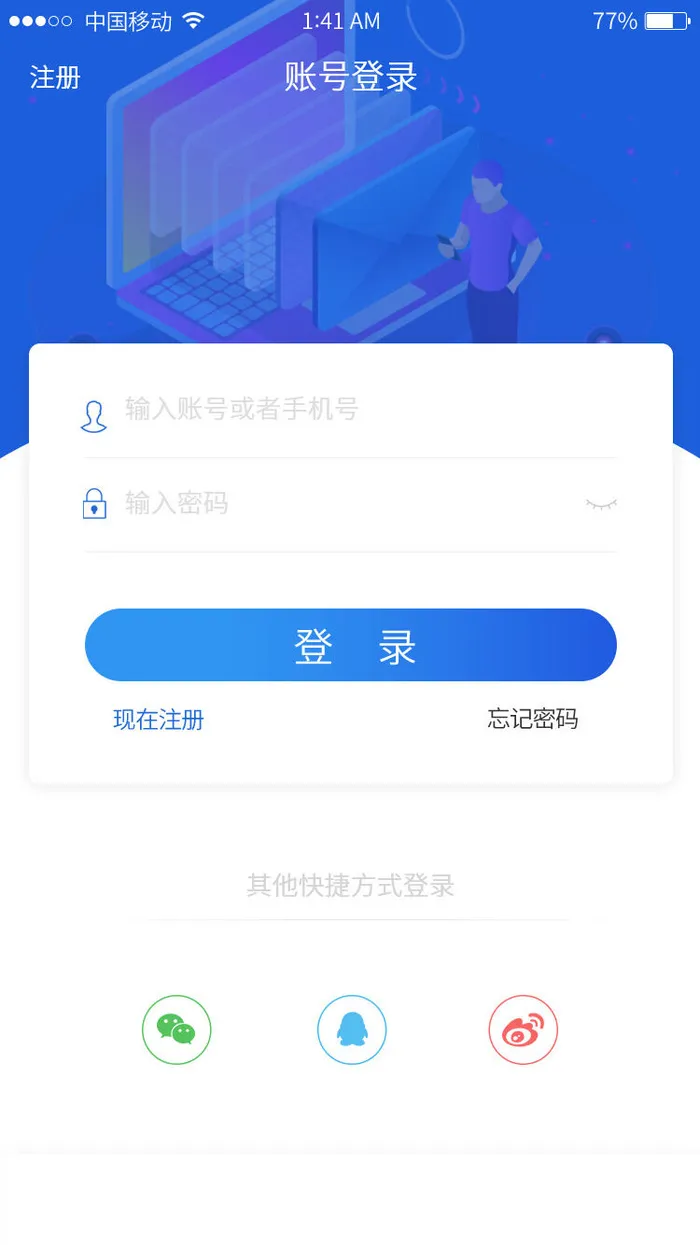Log in with Weibo
Screen dimensions: 700x1245
[523, 1030]
